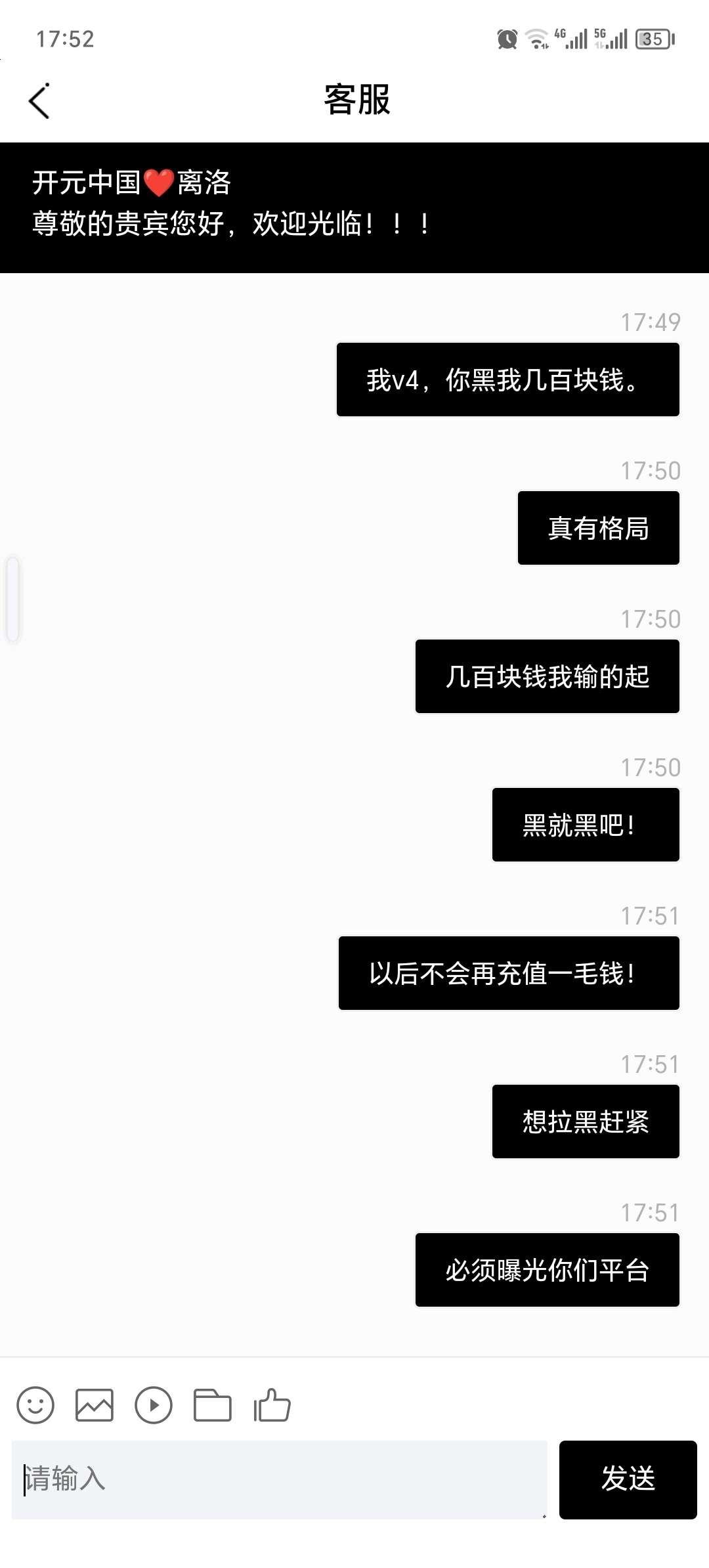
Task: Open the file folder attachment
Action: pos(213,1405)
